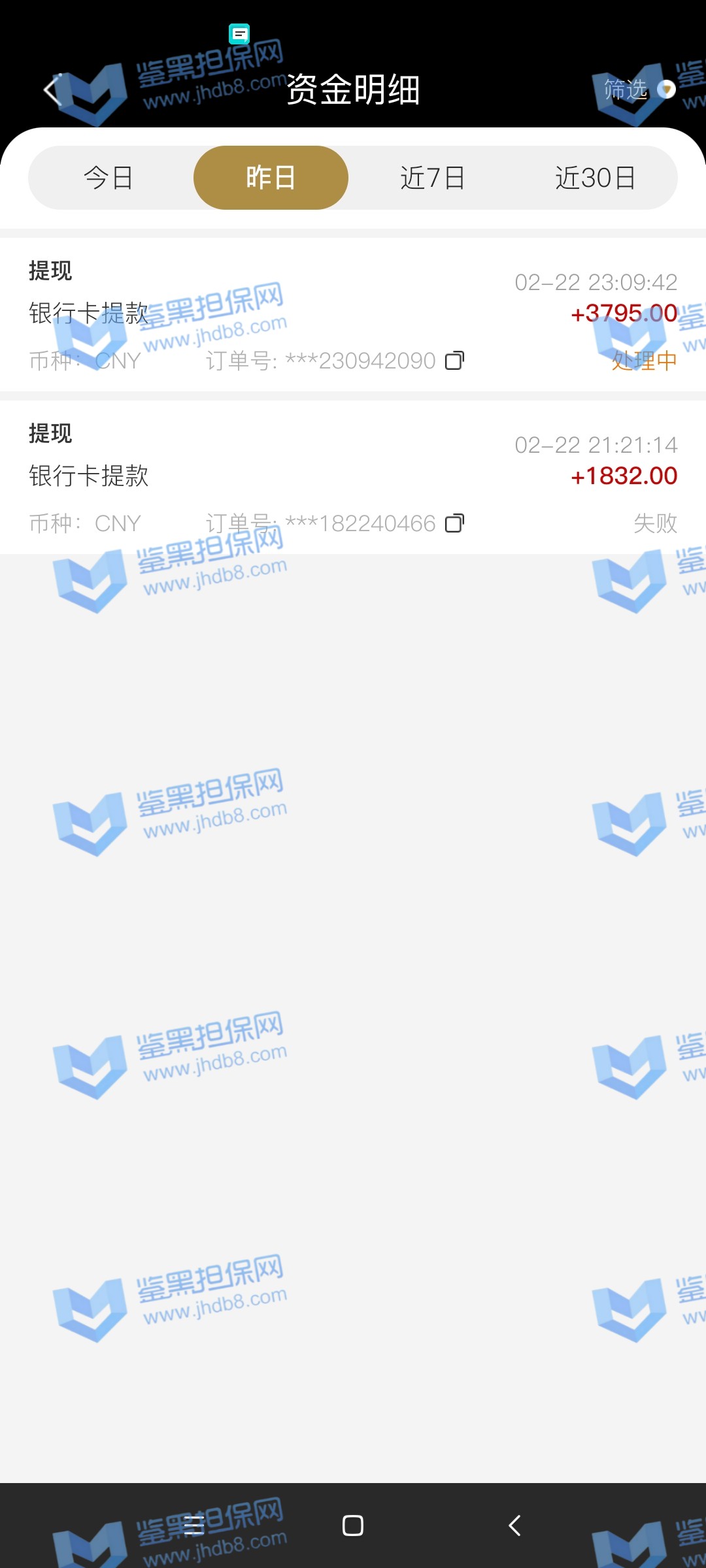The image size is (706, 1568).
Task: Open recent apps from navigation bar
Action: pyautogui.click(x=193, y=1526)
